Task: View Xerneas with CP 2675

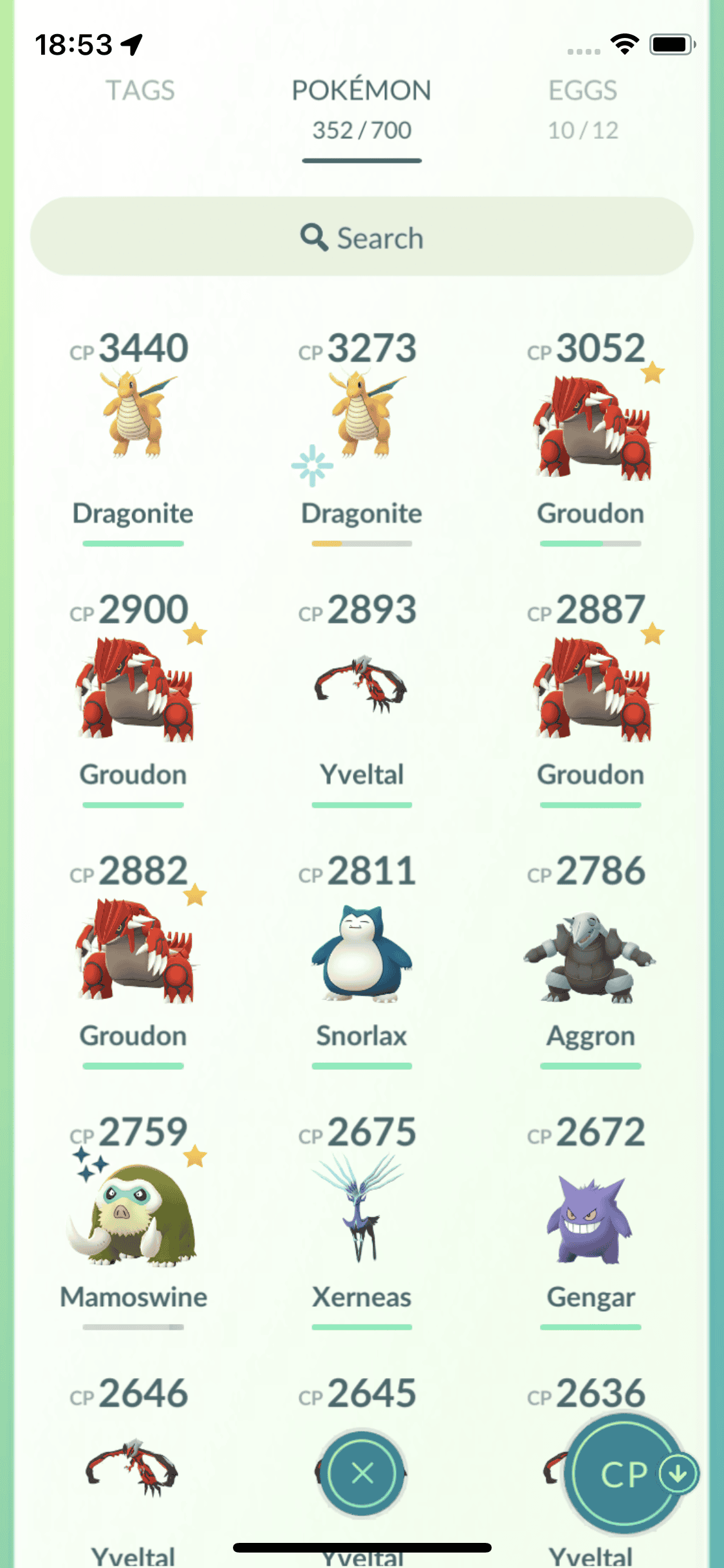Action: pos(362,1210)
